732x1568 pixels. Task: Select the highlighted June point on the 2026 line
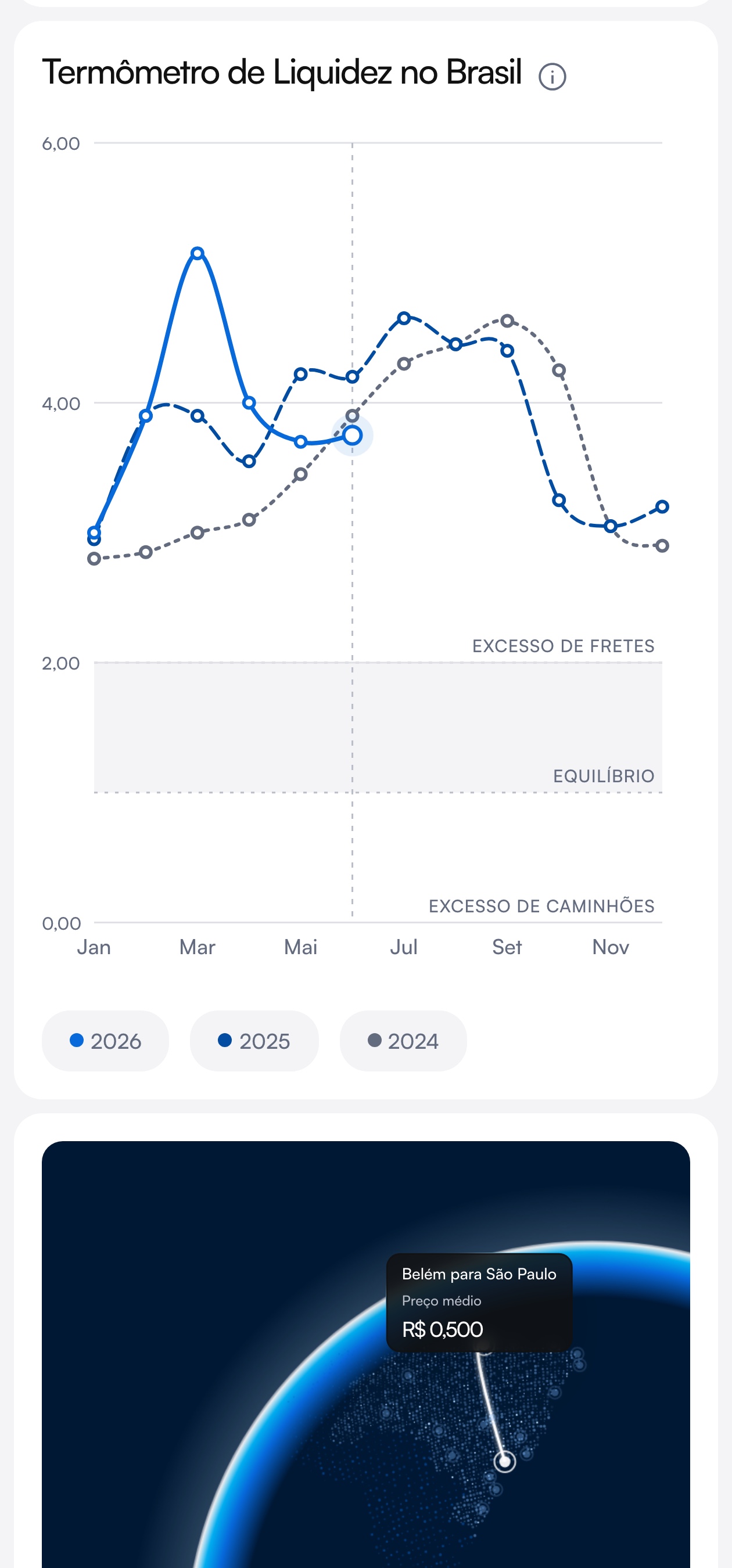352,435
